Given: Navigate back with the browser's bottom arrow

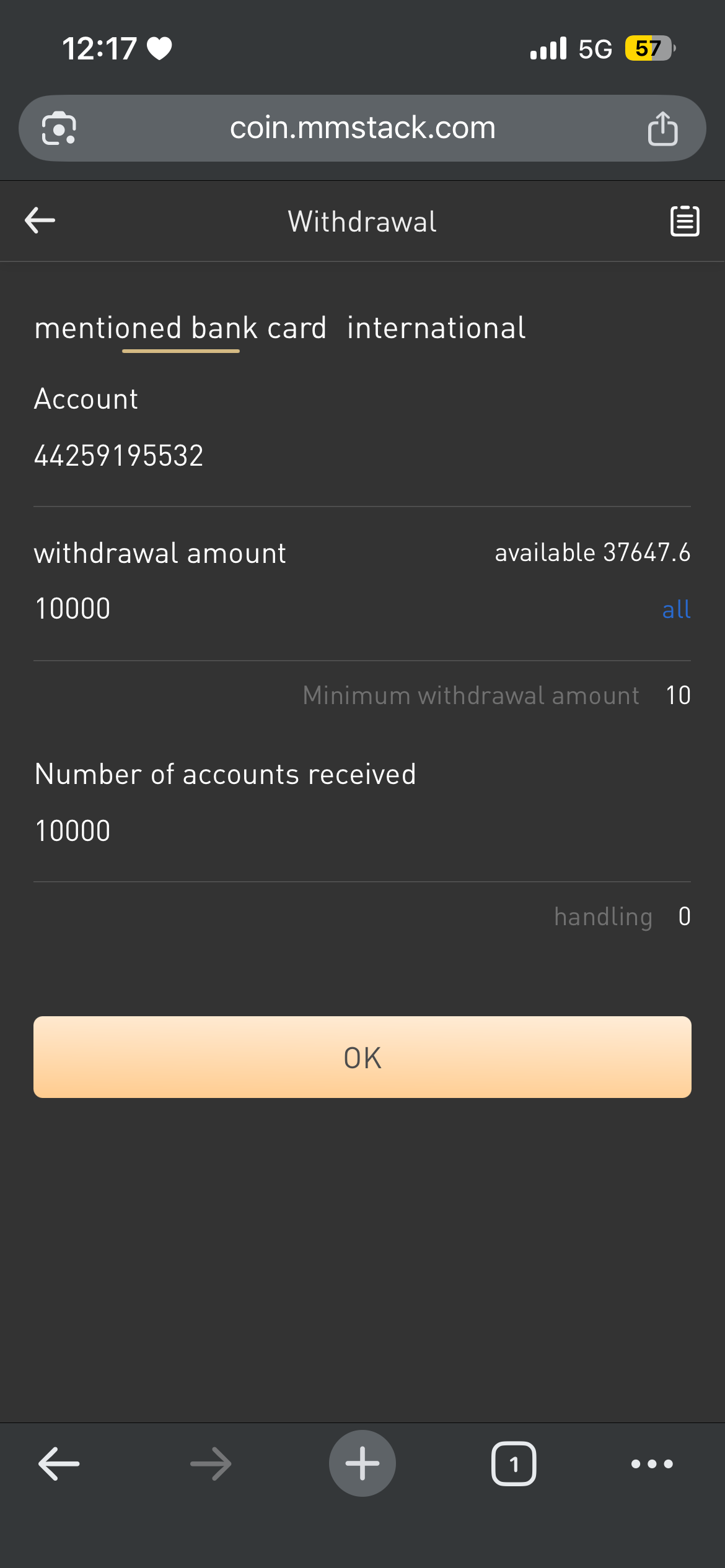Looking at the screenshot, I should 59,1464.
